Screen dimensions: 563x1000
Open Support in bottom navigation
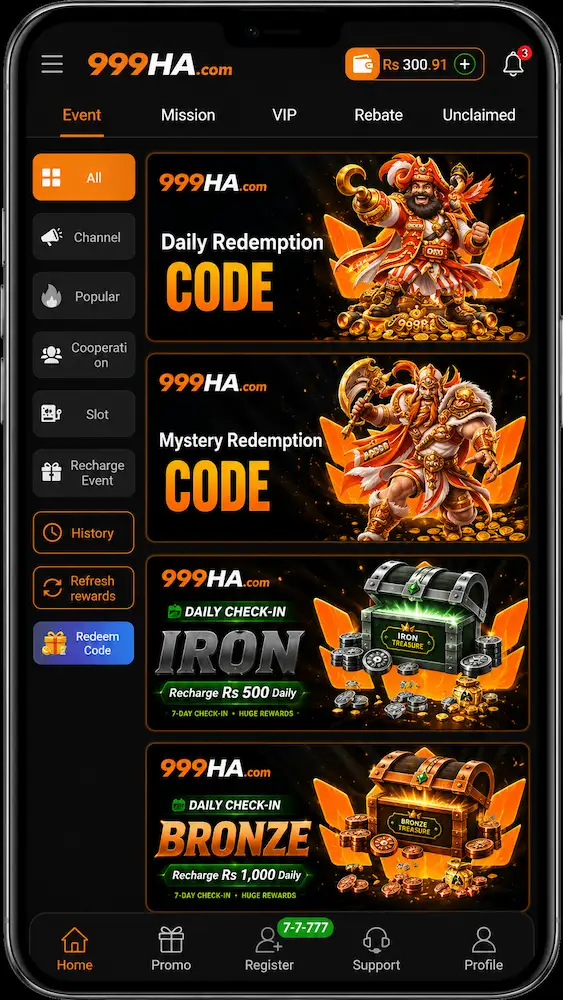[x=376, y=948]
